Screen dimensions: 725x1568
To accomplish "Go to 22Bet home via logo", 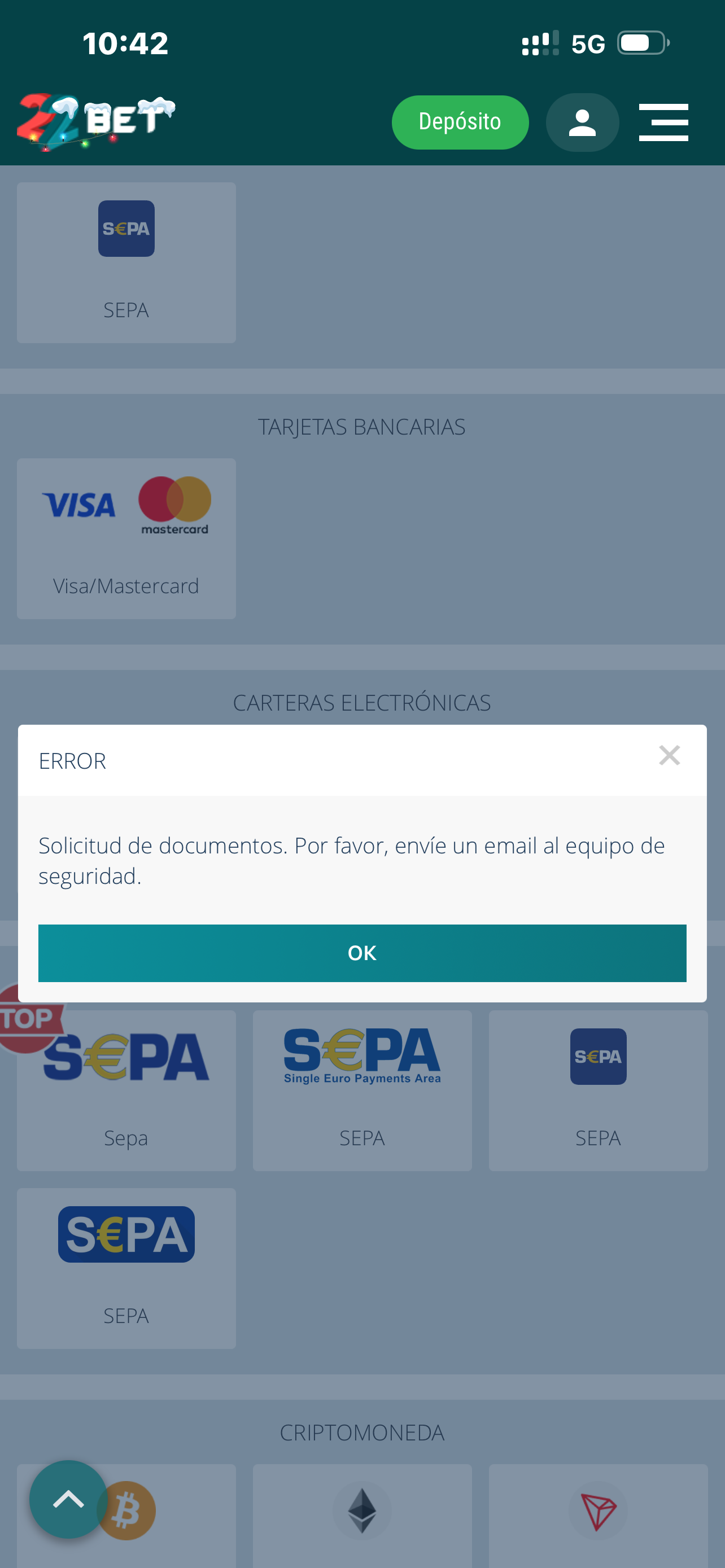I will 95,121.
